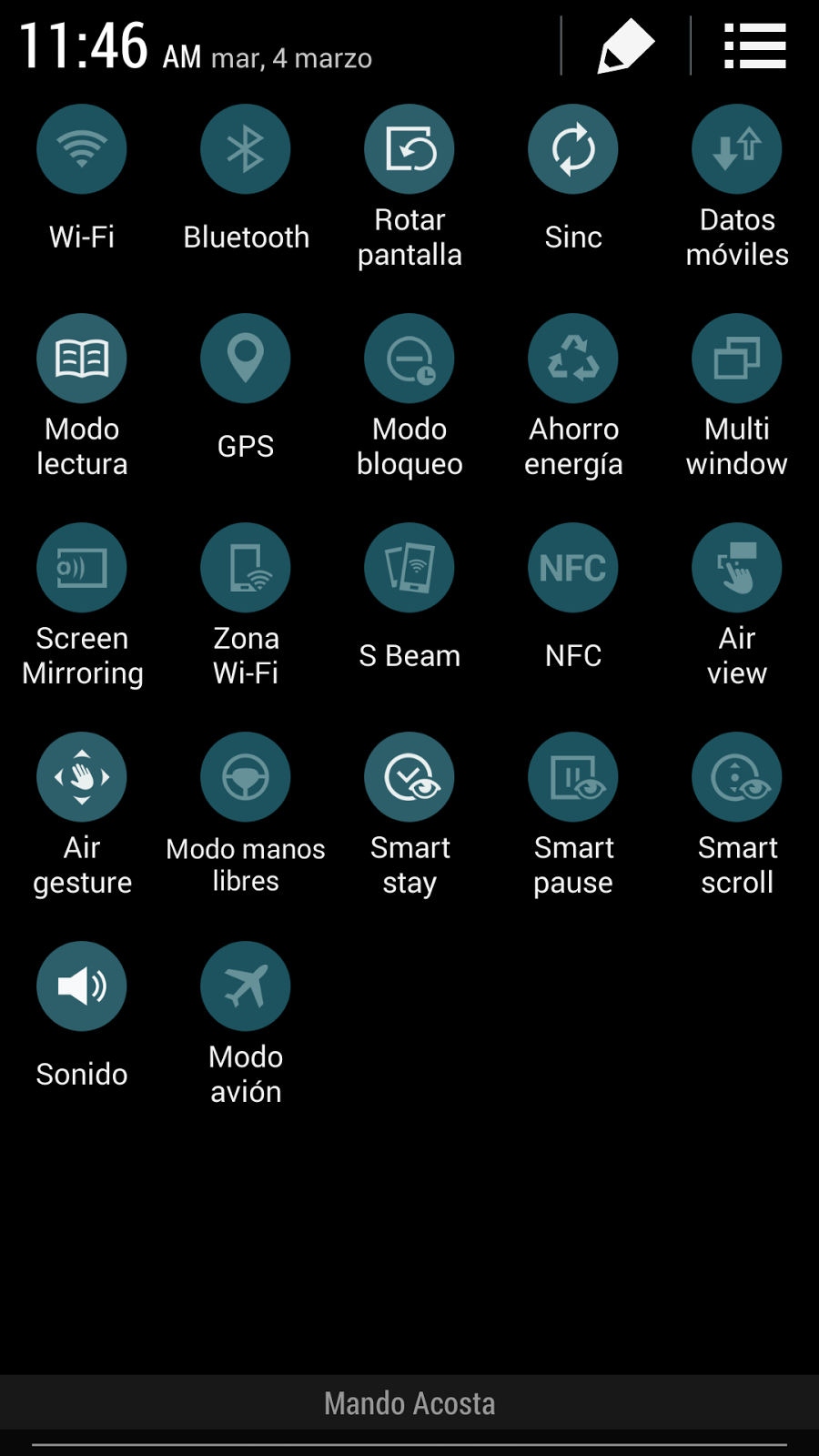Turn on Modo avión
Viewport: 819px width, 1456px height.
tap(246, 986)
